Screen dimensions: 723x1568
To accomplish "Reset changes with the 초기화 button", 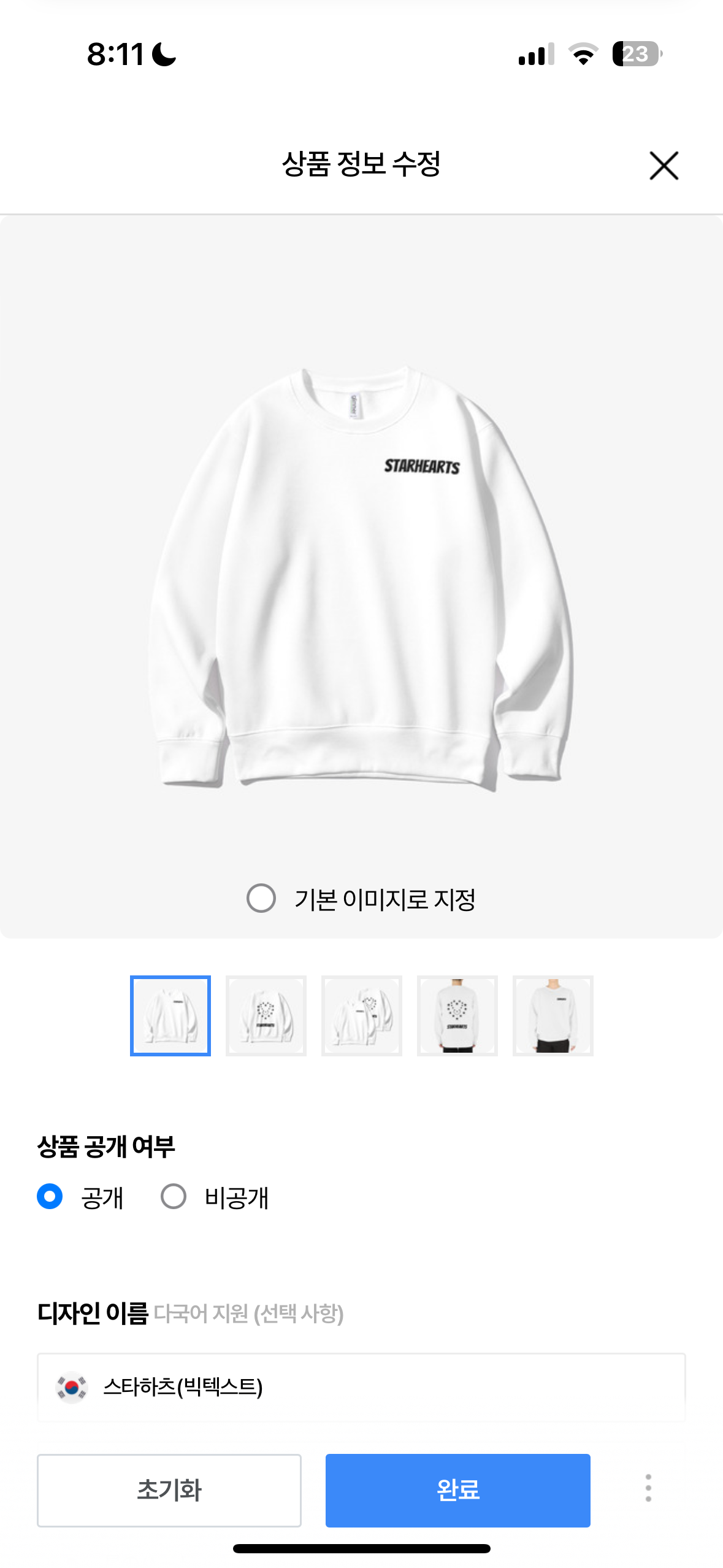I will (x=169, y=1489).
